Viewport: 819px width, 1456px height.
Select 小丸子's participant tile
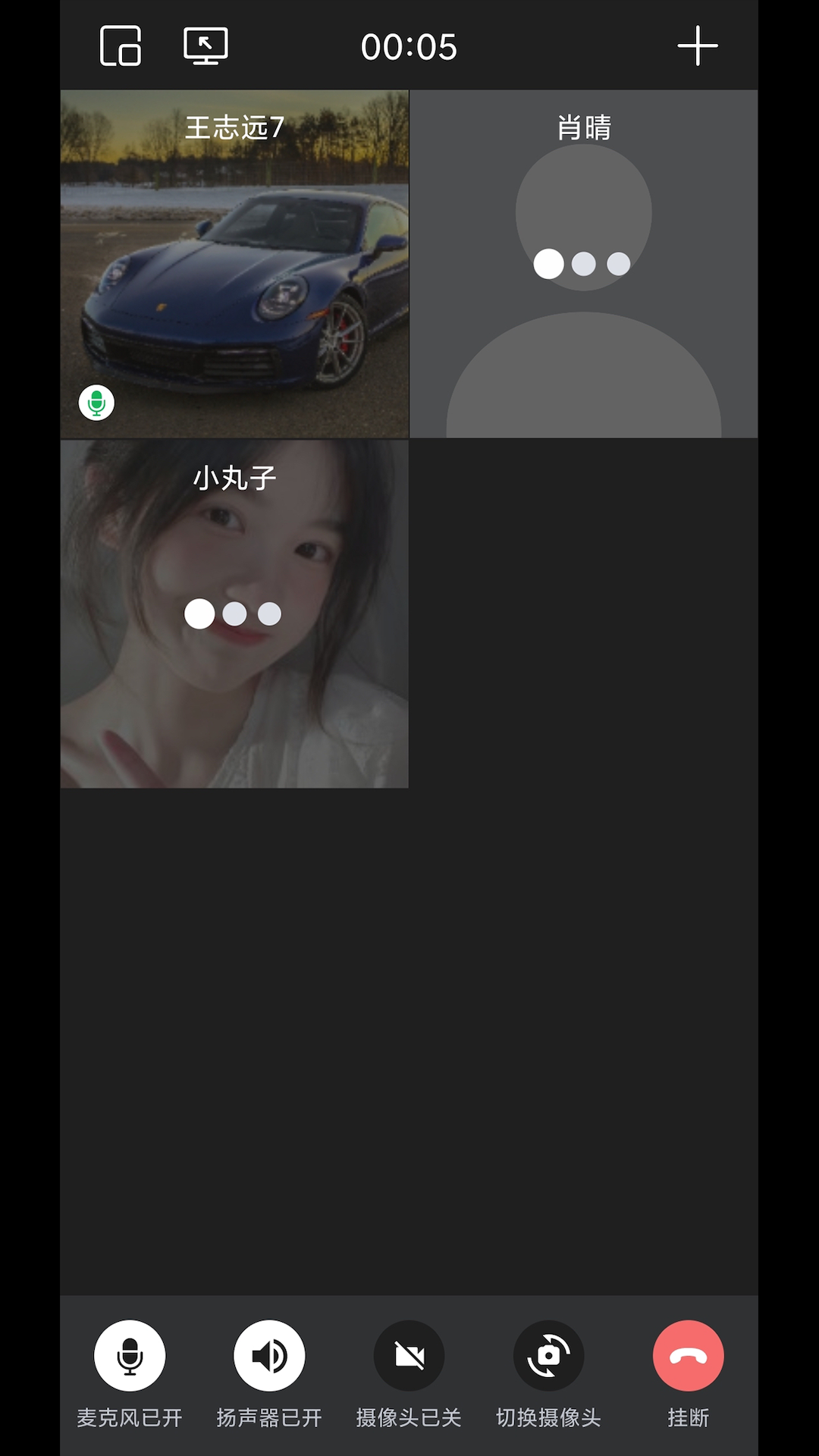pos(234,613)
